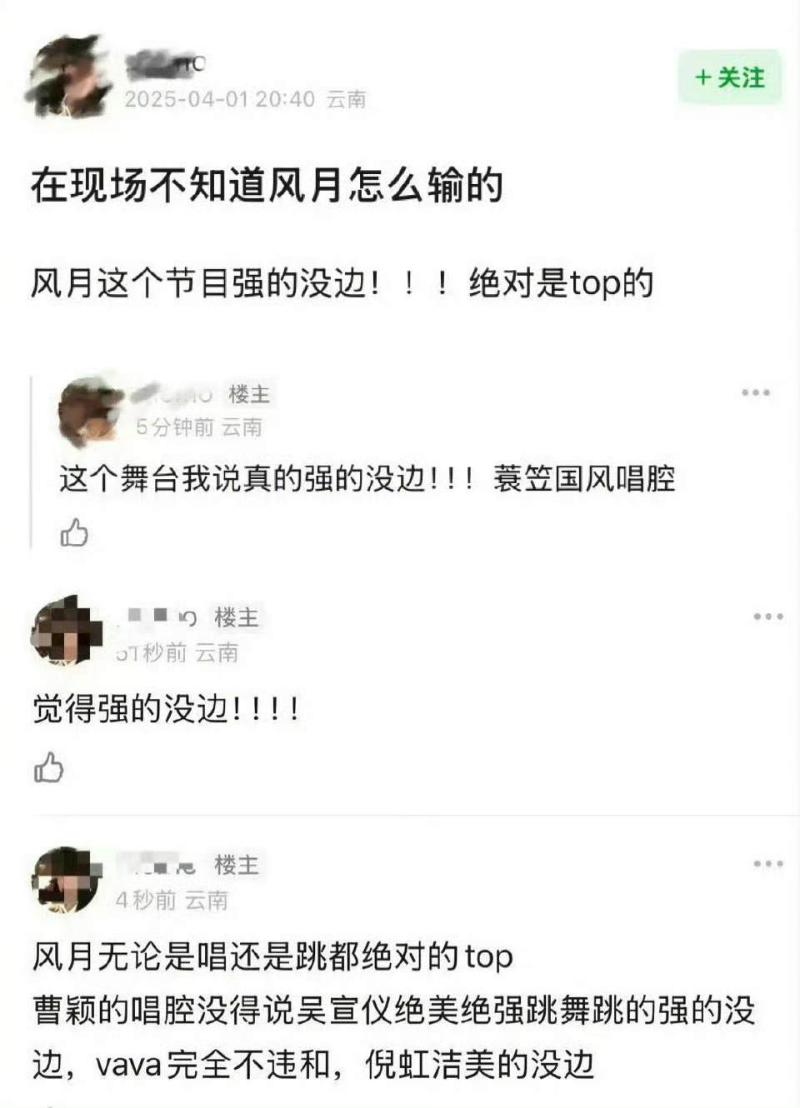Image resolution: width=800 pixels, height=1108 pixels.
Task: Open more options for the 曹颖的唱腔 reply
Action: pos(767,863)
